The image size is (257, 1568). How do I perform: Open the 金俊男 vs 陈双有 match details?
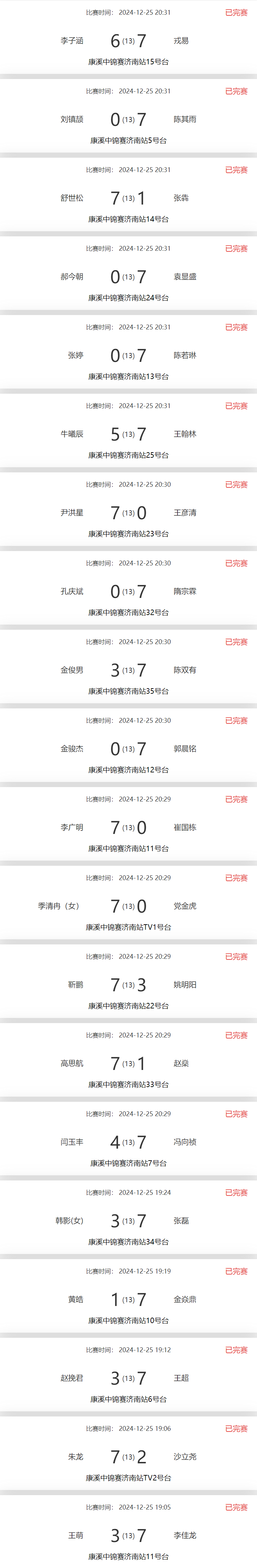pyautogui.click(x=128, y=669)
